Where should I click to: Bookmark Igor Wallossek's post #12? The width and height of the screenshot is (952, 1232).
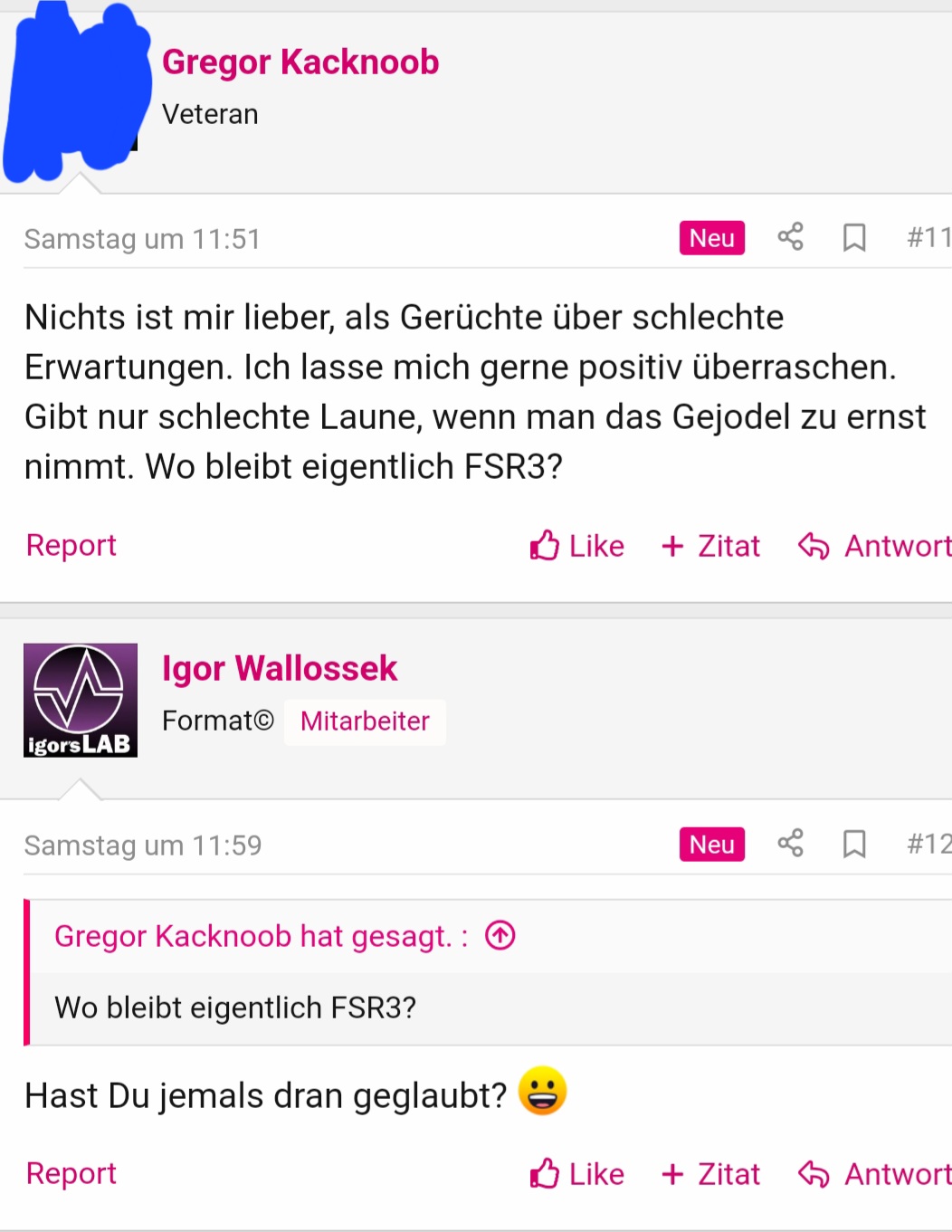click(x=853, y=845)
